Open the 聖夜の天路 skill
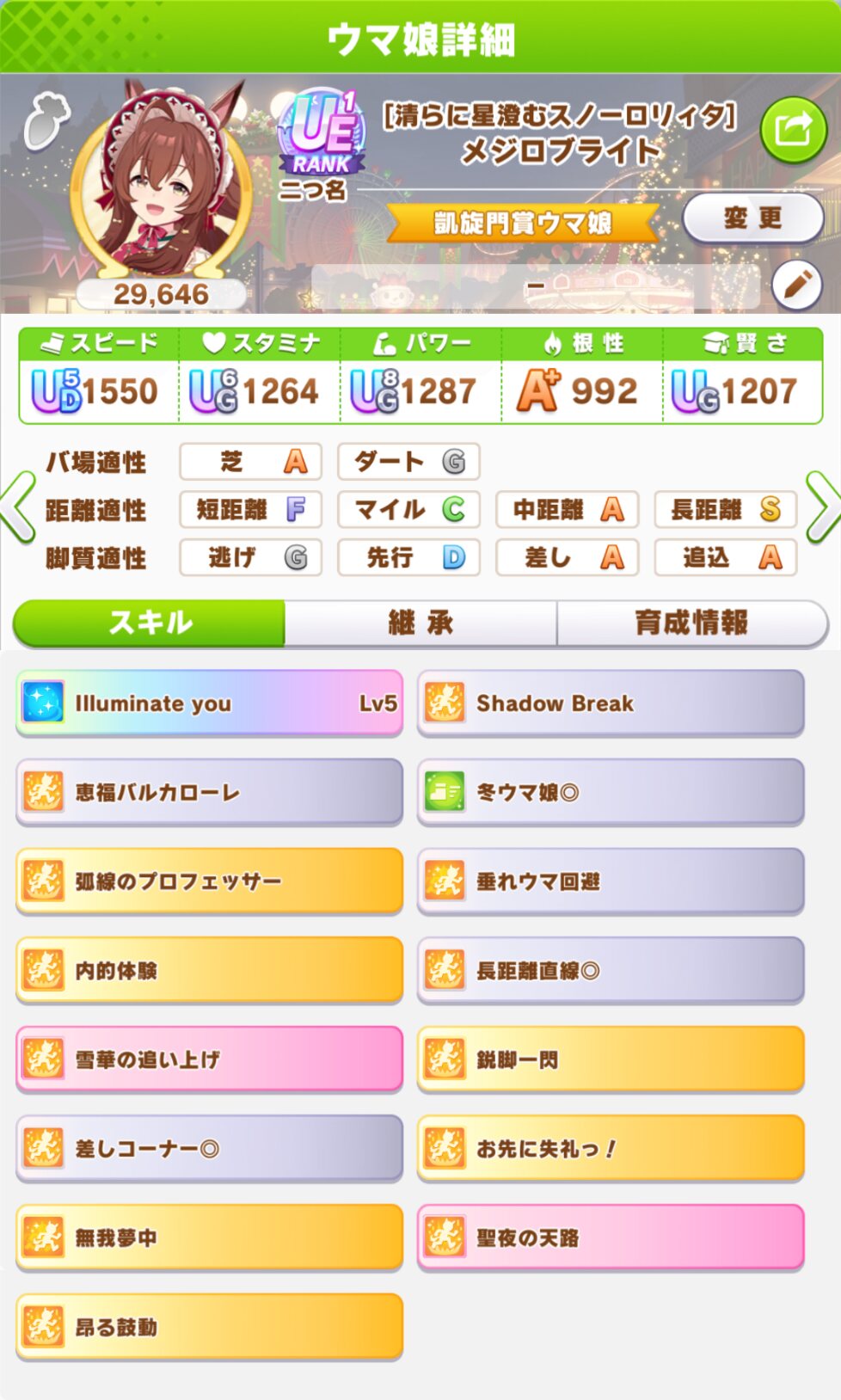 click(611, 1237)
